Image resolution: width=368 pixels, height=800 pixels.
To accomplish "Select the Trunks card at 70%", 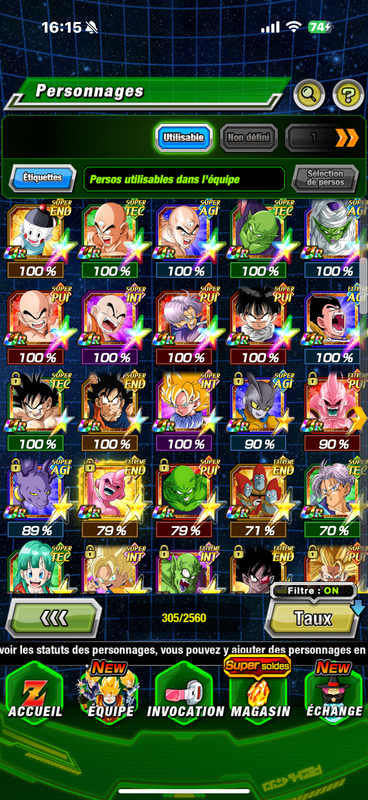I will [x=333, y=498].
